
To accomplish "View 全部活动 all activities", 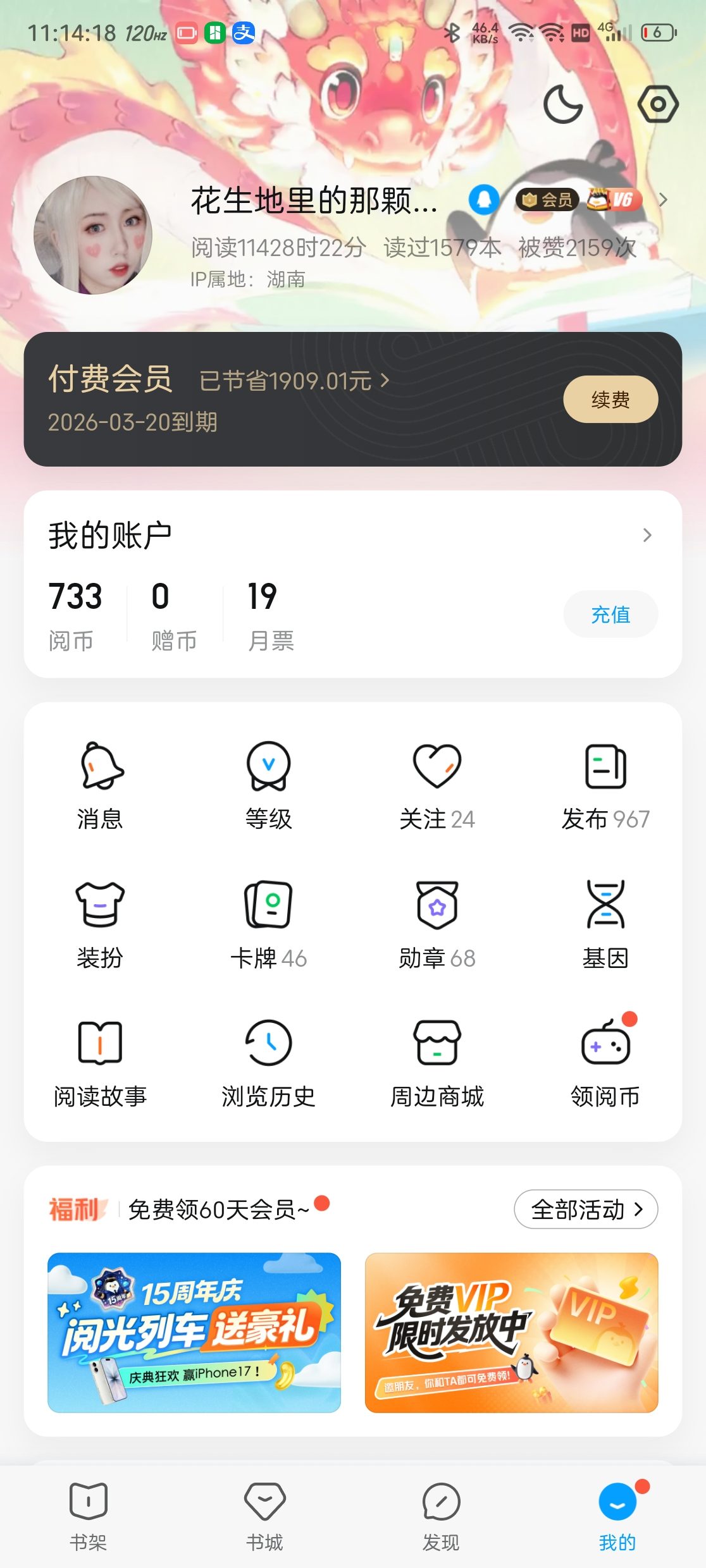I will coord(586,1210).
